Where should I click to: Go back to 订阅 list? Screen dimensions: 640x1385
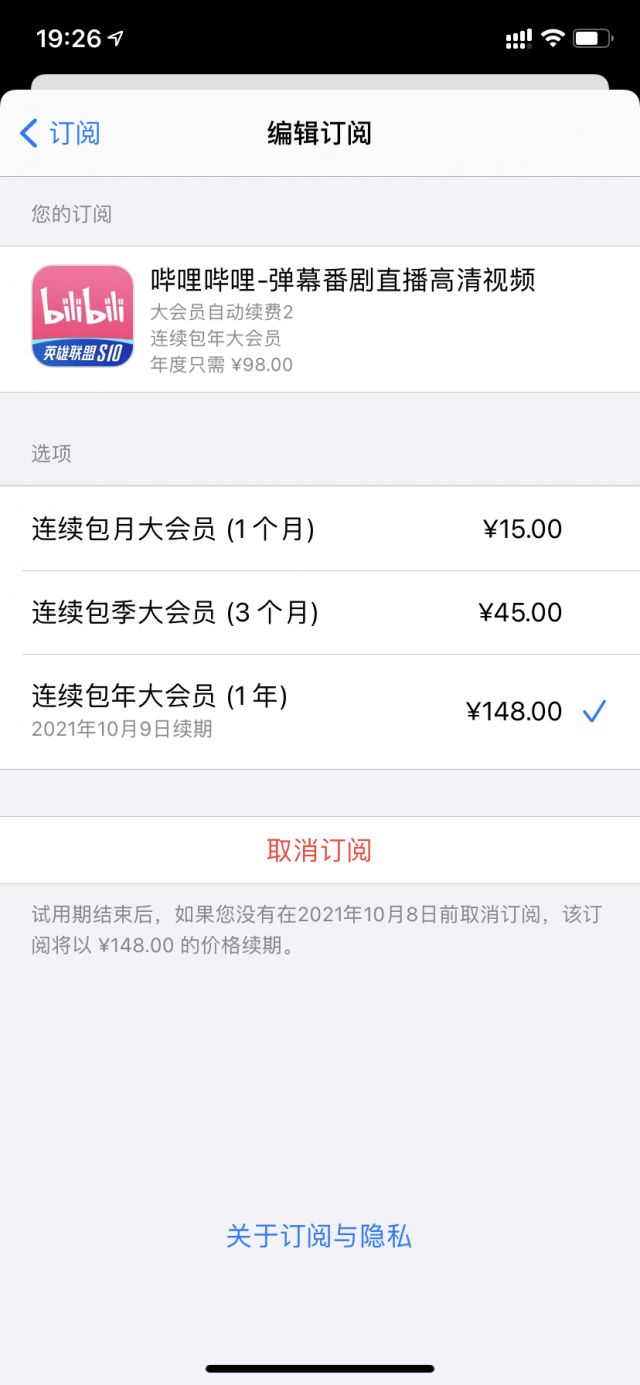pyautogui.click(x=60, y=133)
